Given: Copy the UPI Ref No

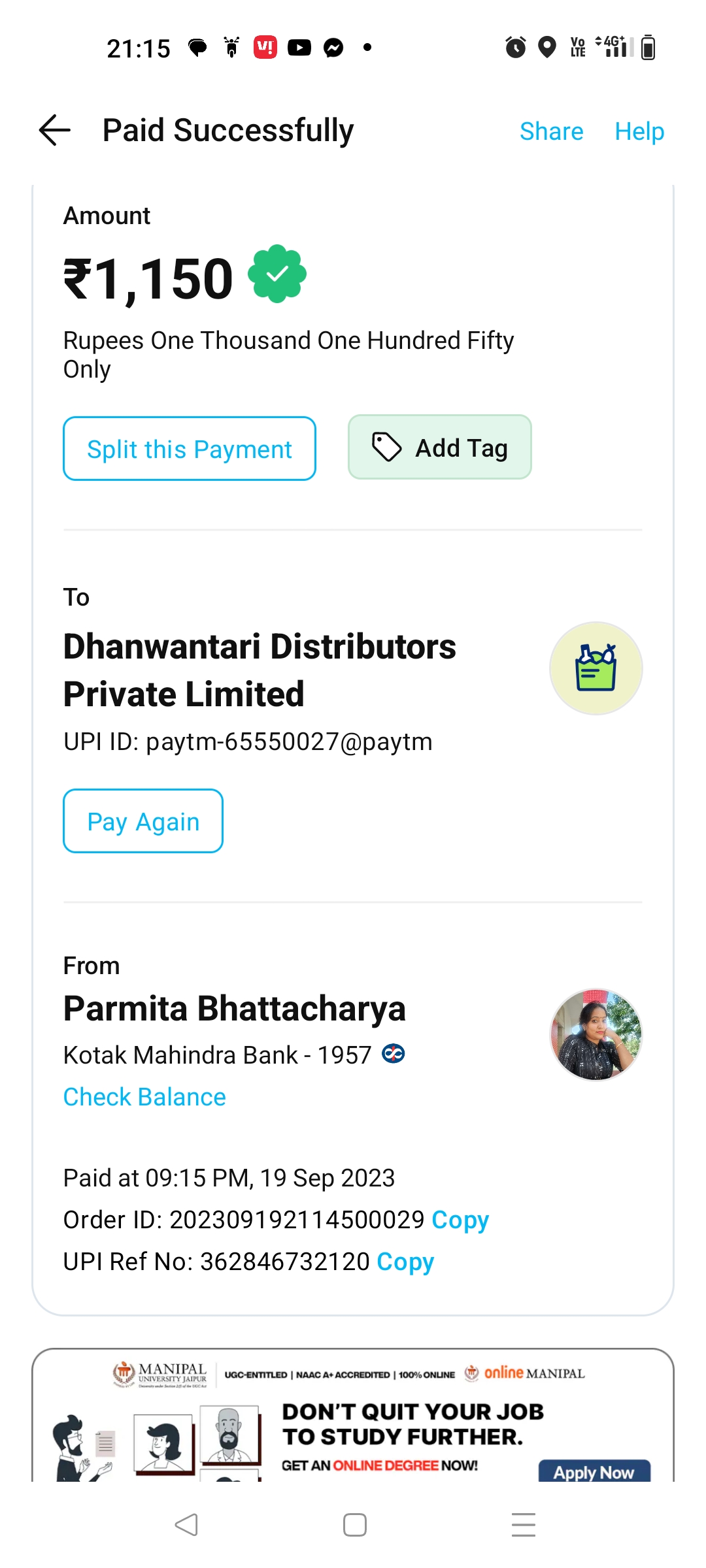Looking at the screenshot, I should click(x=405, y=1262).
